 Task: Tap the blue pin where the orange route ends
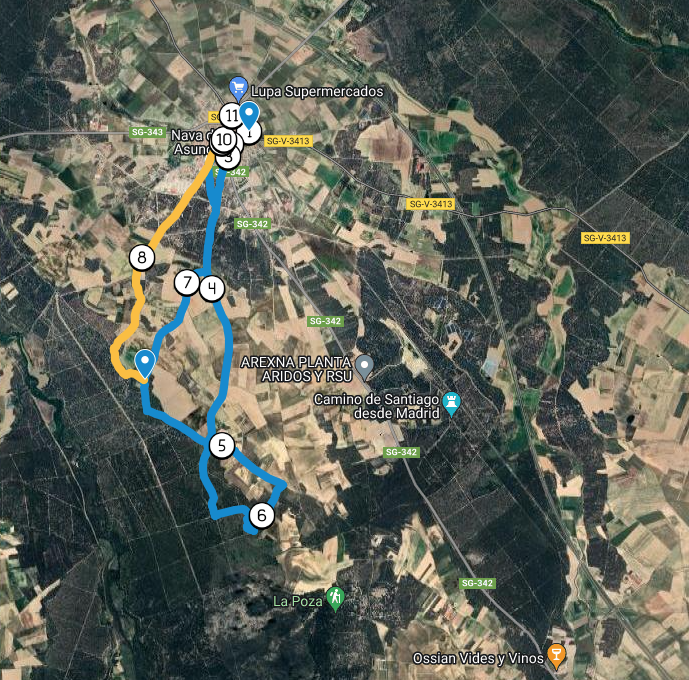(x=146, y=361)
